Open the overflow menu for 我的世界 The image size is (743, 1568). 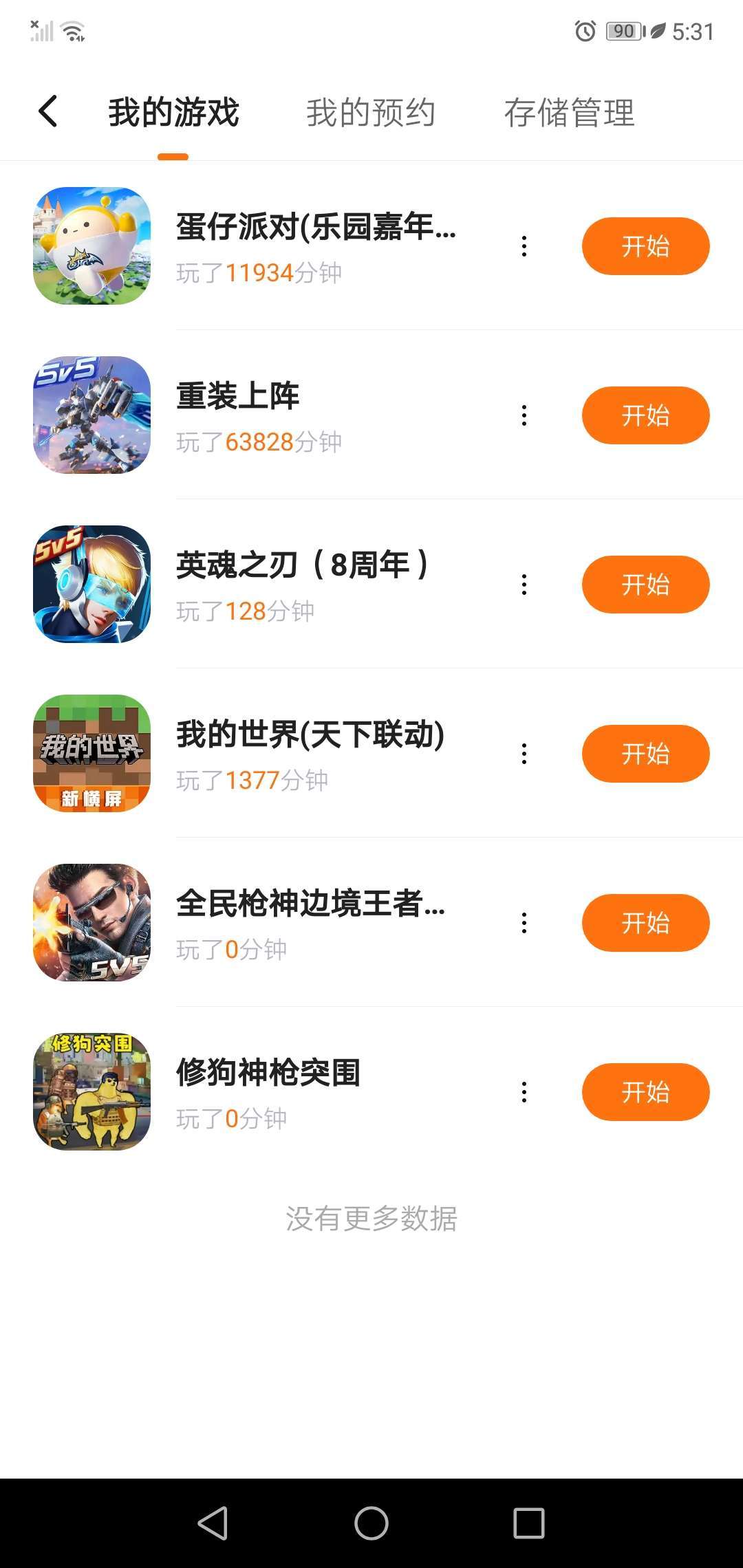524,754
